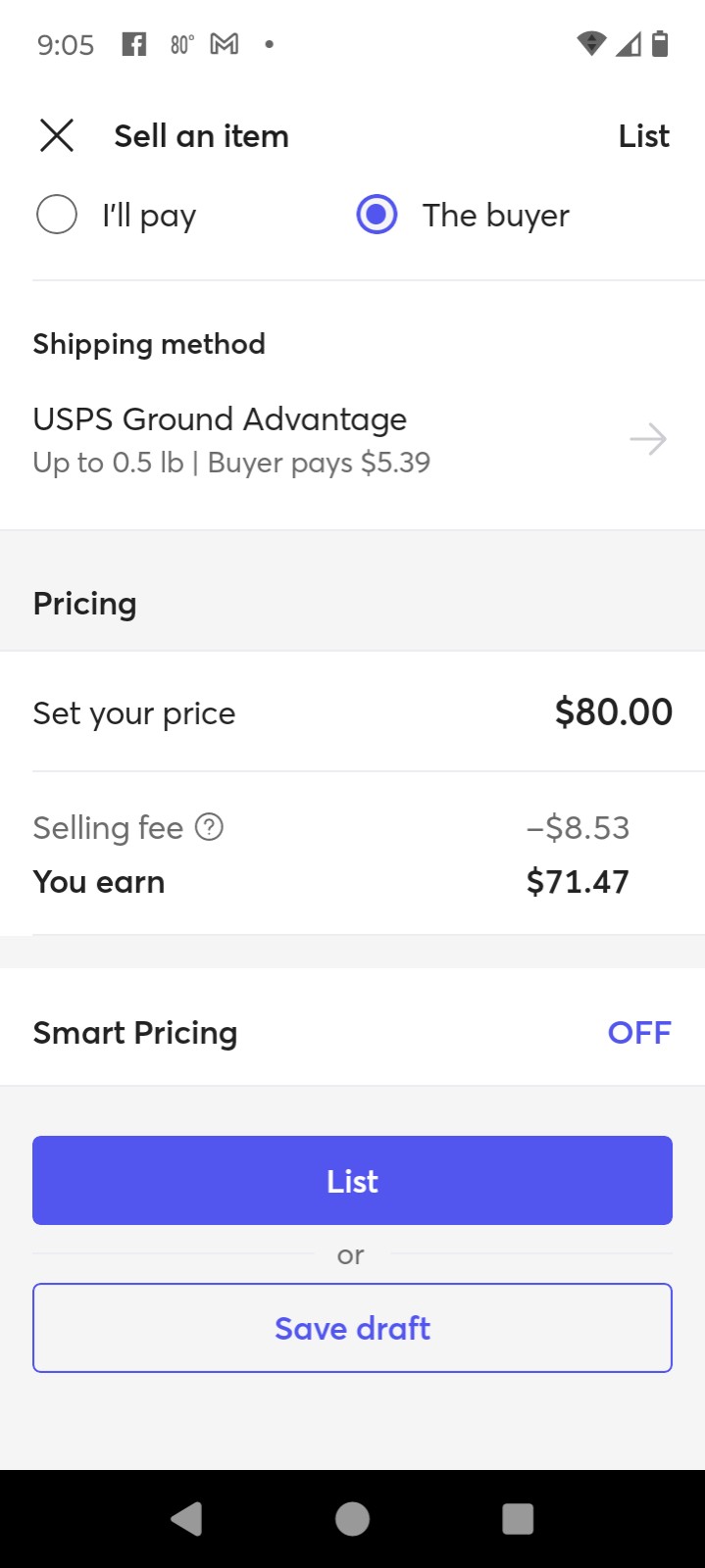Edit the $80.00 set your price field
This screenshot has width=705, height=1568.
click(352, 711)
